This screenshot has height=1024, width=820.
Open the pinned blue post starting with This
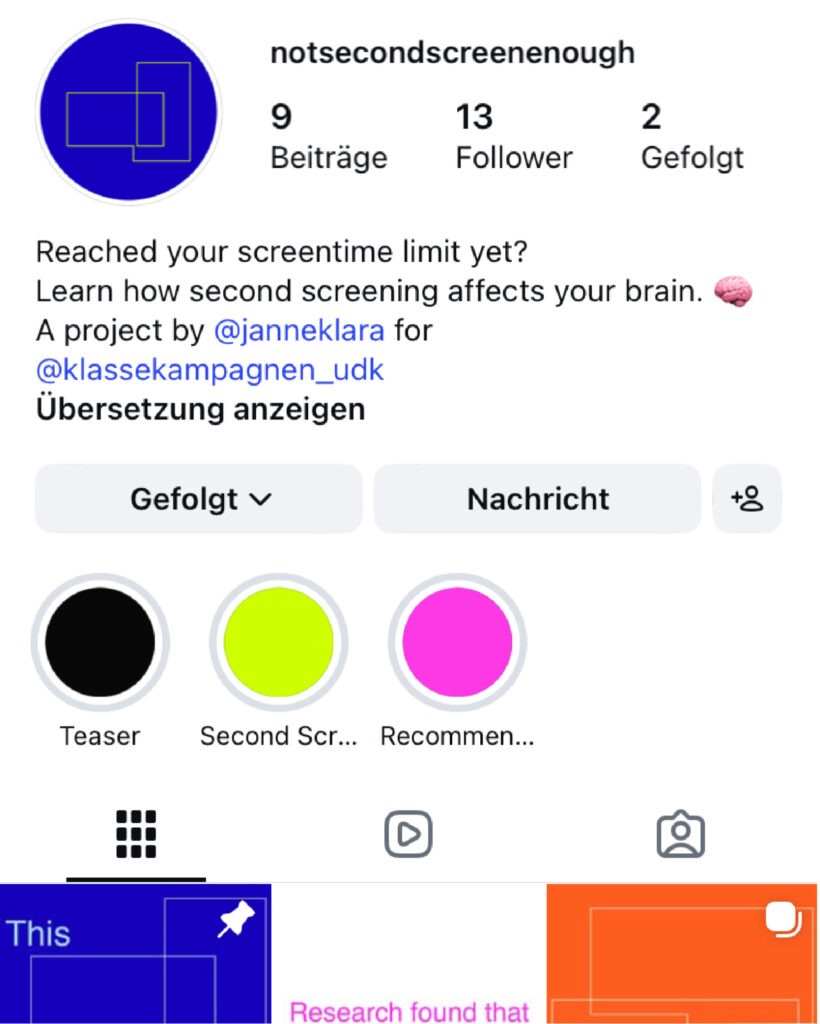point(136,954)
